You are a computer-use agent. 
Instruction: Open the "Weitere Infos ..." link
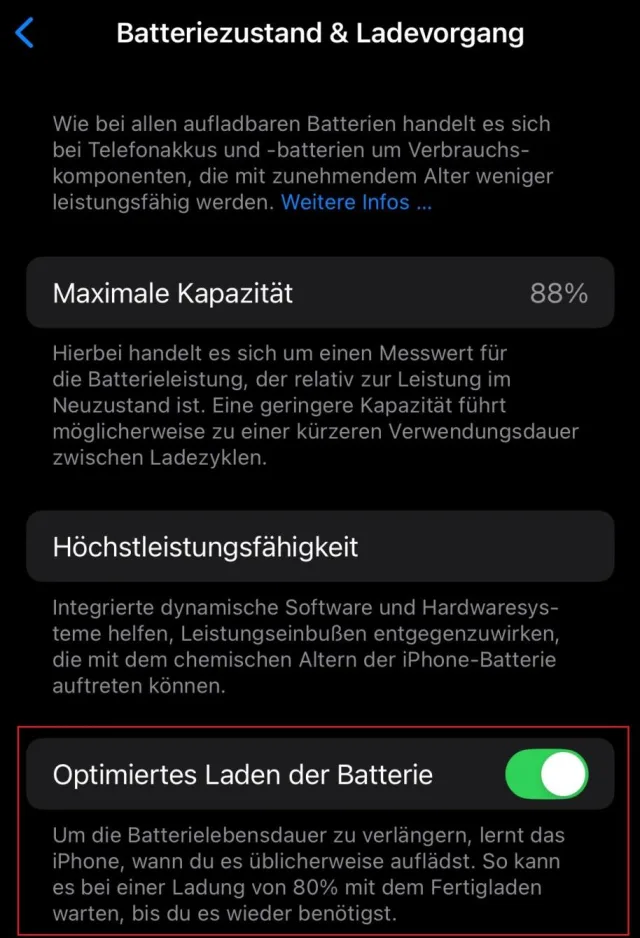356,202
